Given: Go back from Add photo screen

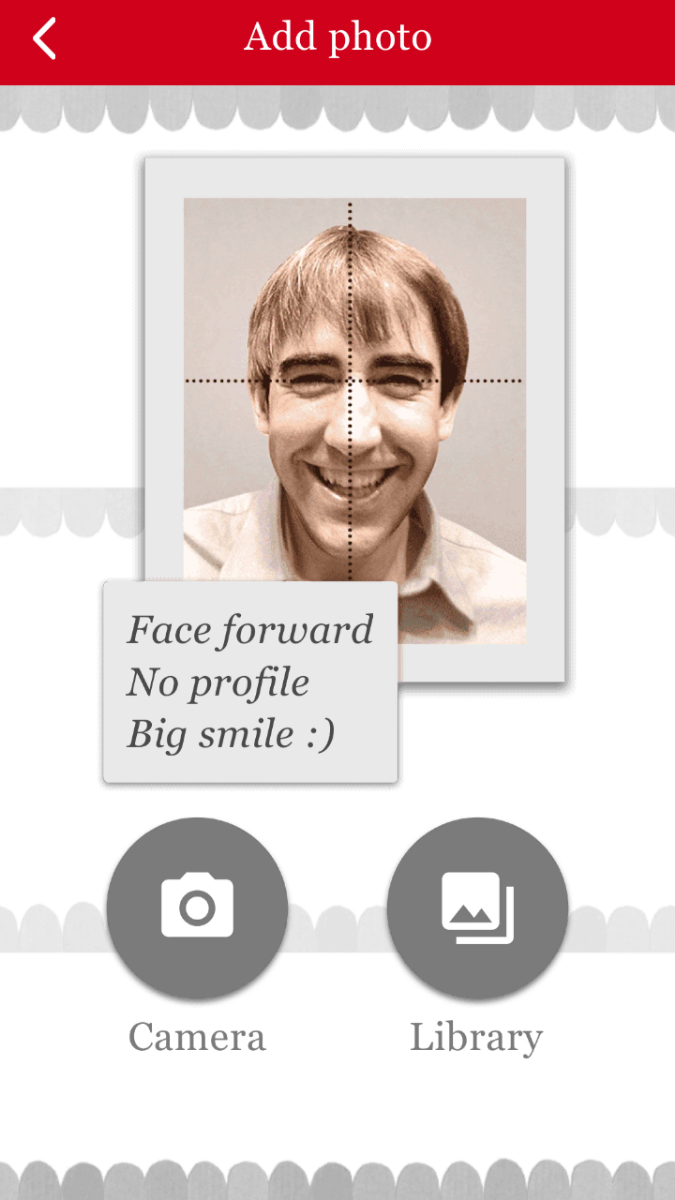Looking at the screenshot, I should 44,39.
